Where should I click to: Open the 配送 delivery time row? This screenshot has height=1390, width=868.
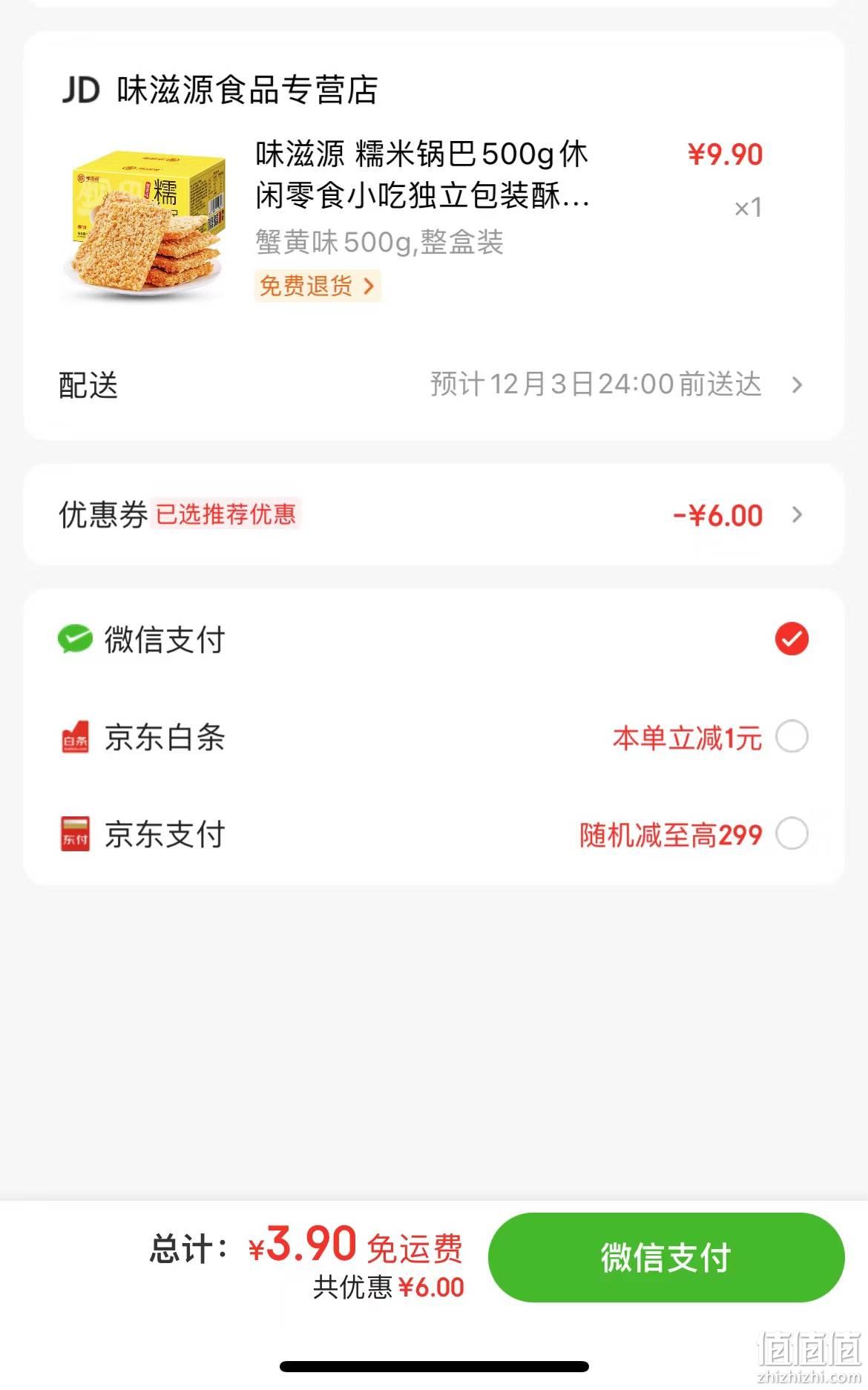[x=433, y=384]
